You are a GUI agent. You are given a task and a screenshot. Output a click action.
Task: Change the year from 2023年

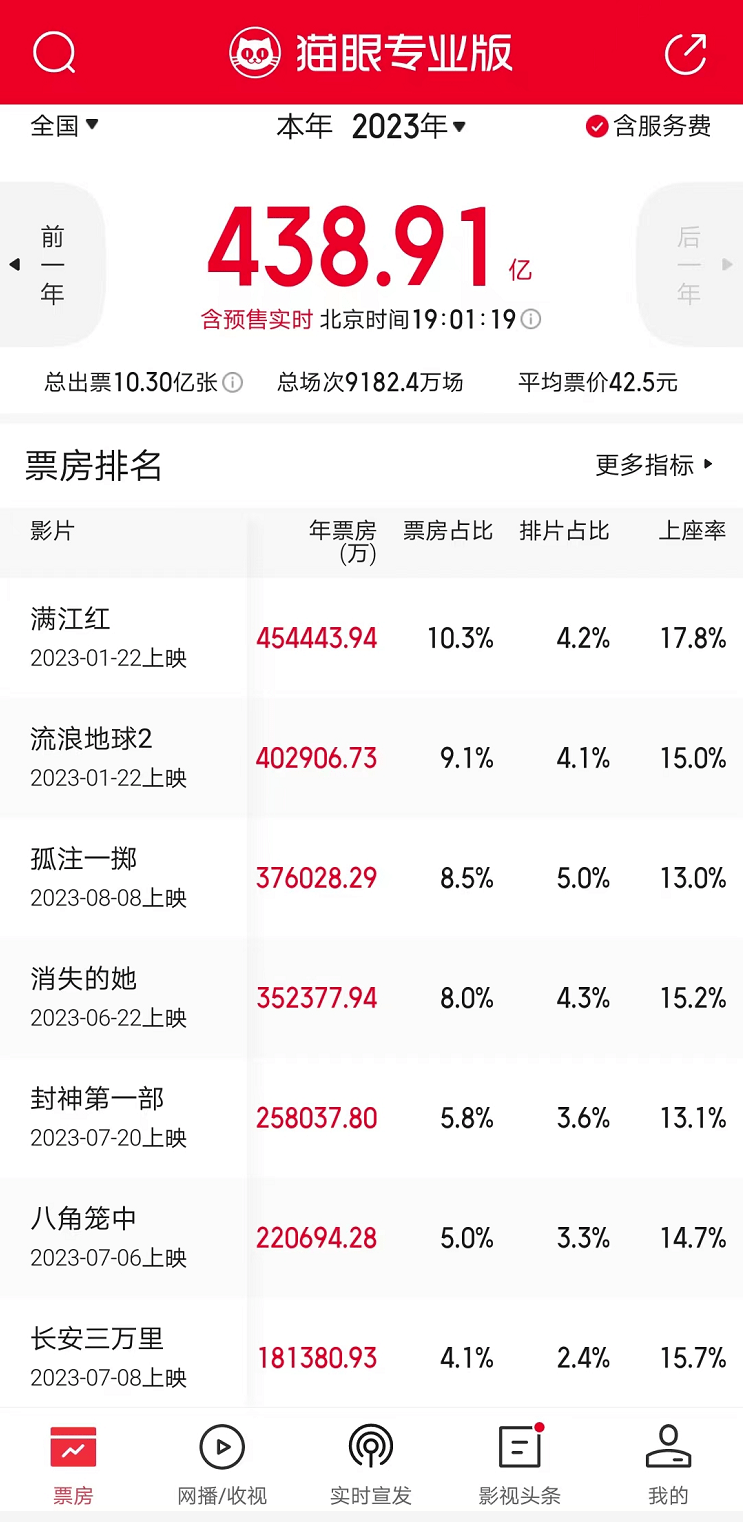coord(409,127)
